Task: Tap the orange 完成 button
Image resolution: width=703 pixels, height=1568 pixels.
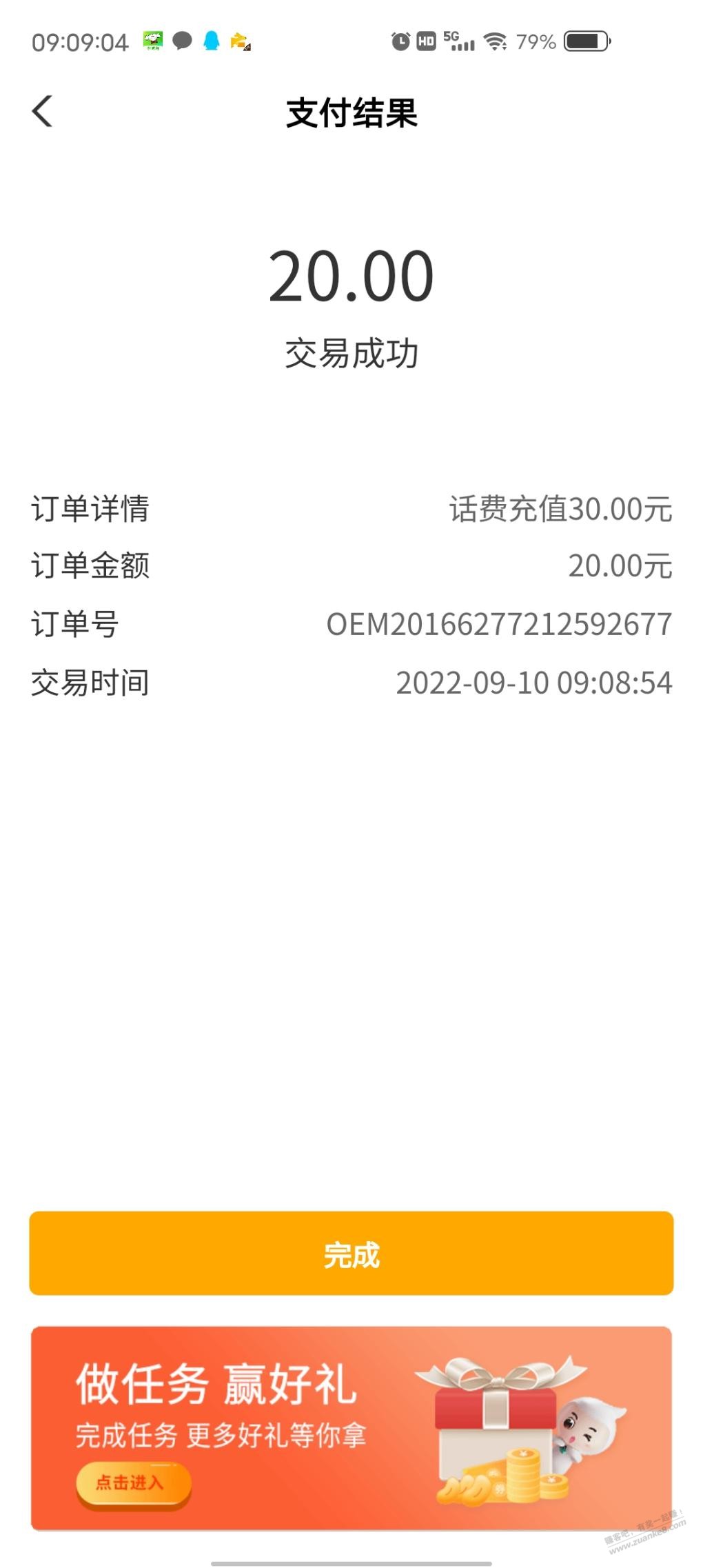Action: [x=351, y=1254]
